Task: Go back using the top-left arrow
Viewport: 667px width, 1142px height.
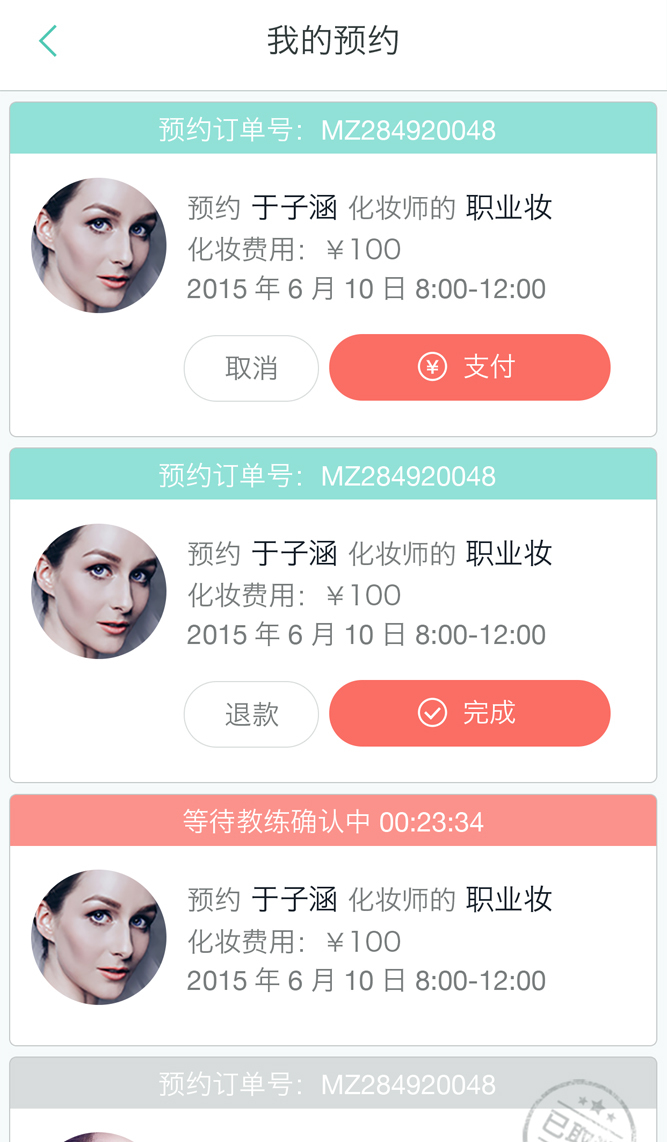Action: coord(47,41)
